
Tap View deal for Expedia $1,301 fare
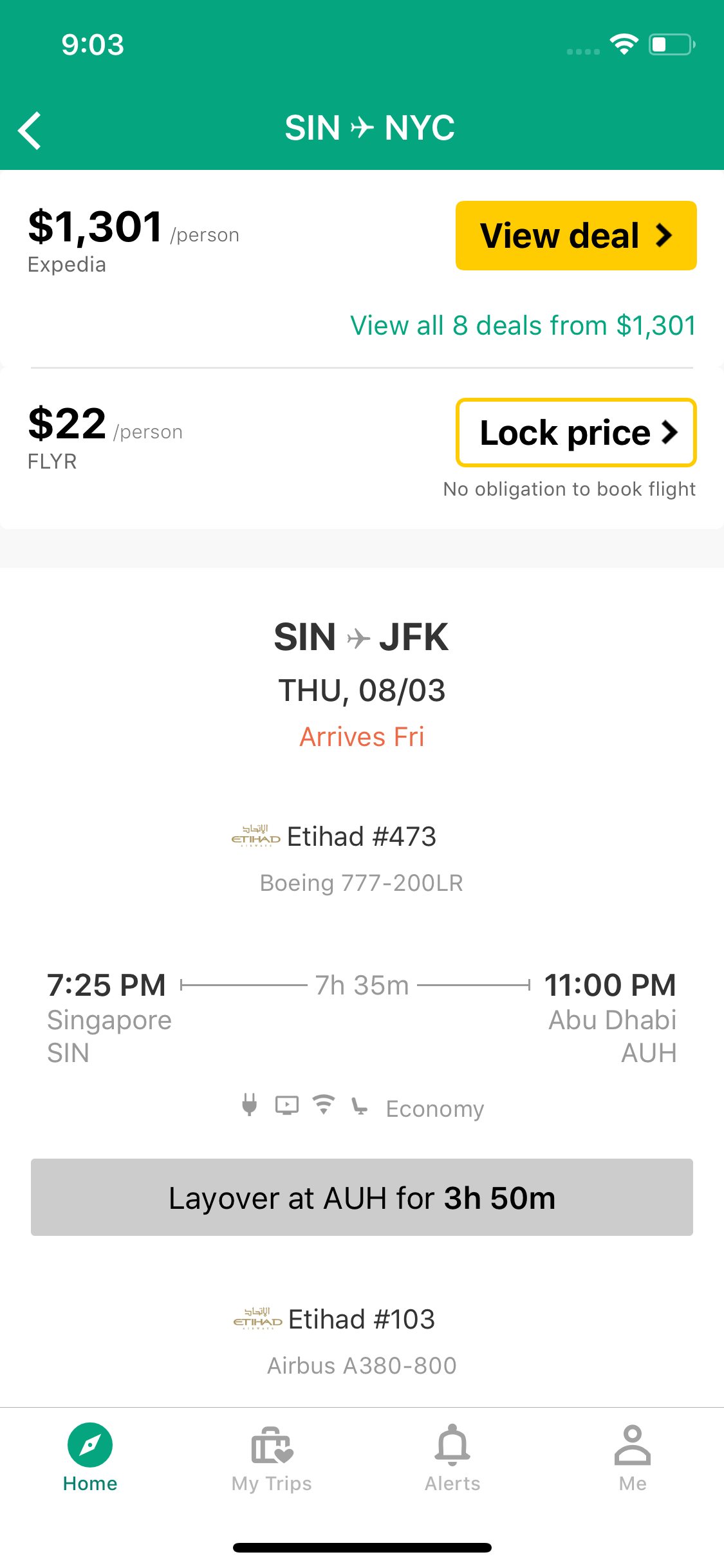click(576, 236)
